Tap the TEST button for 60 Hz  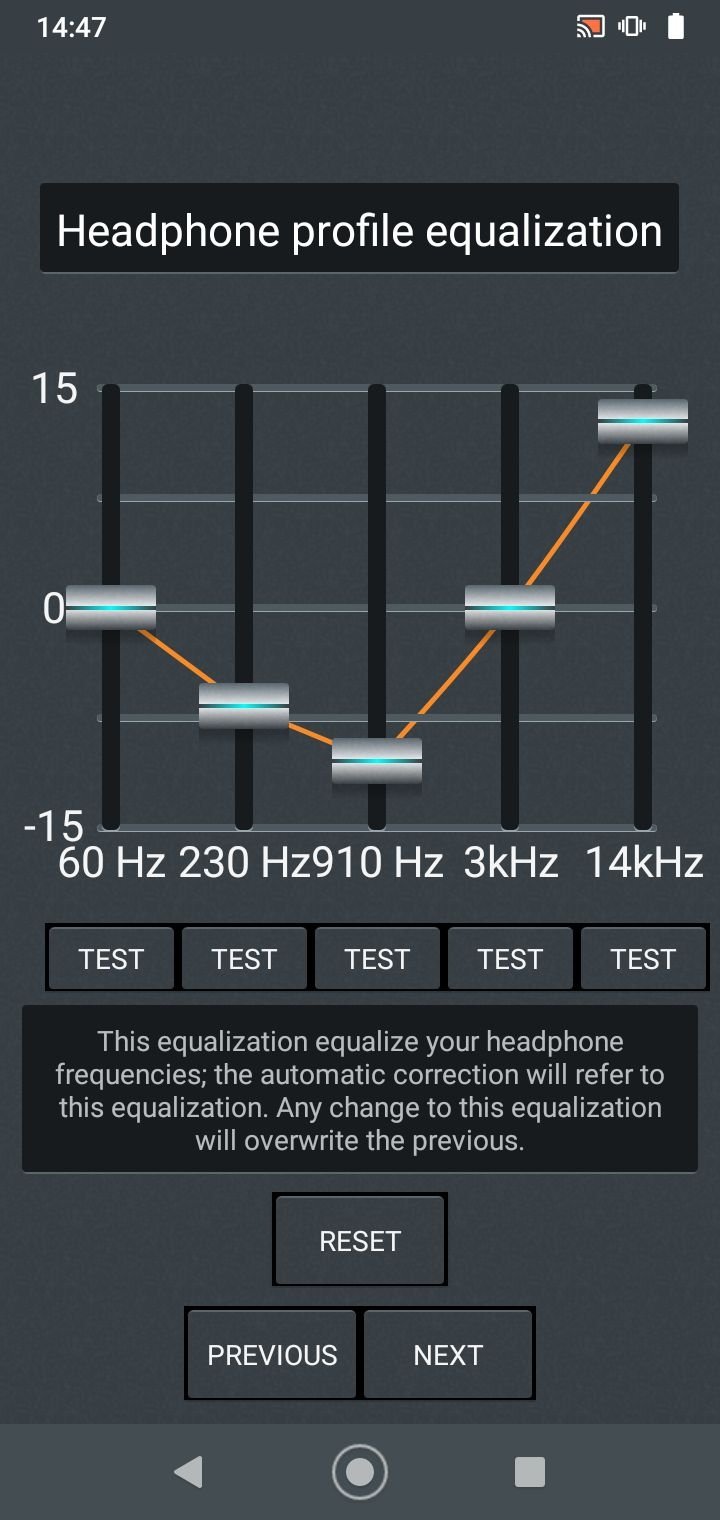click(x=111, y=959)
